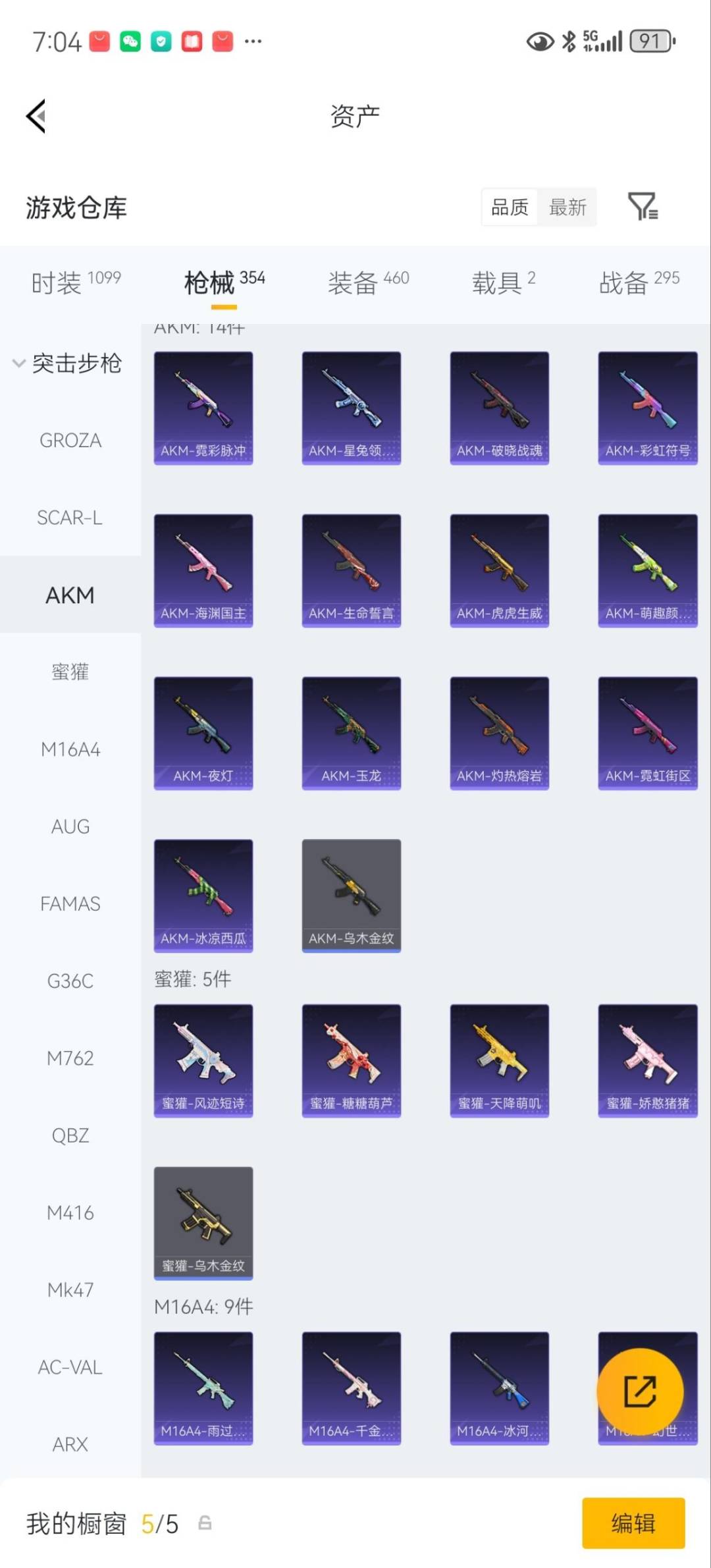Select SCAR-L in the side list
Screen dimensions: 711x1568
(x=70, y=518)
